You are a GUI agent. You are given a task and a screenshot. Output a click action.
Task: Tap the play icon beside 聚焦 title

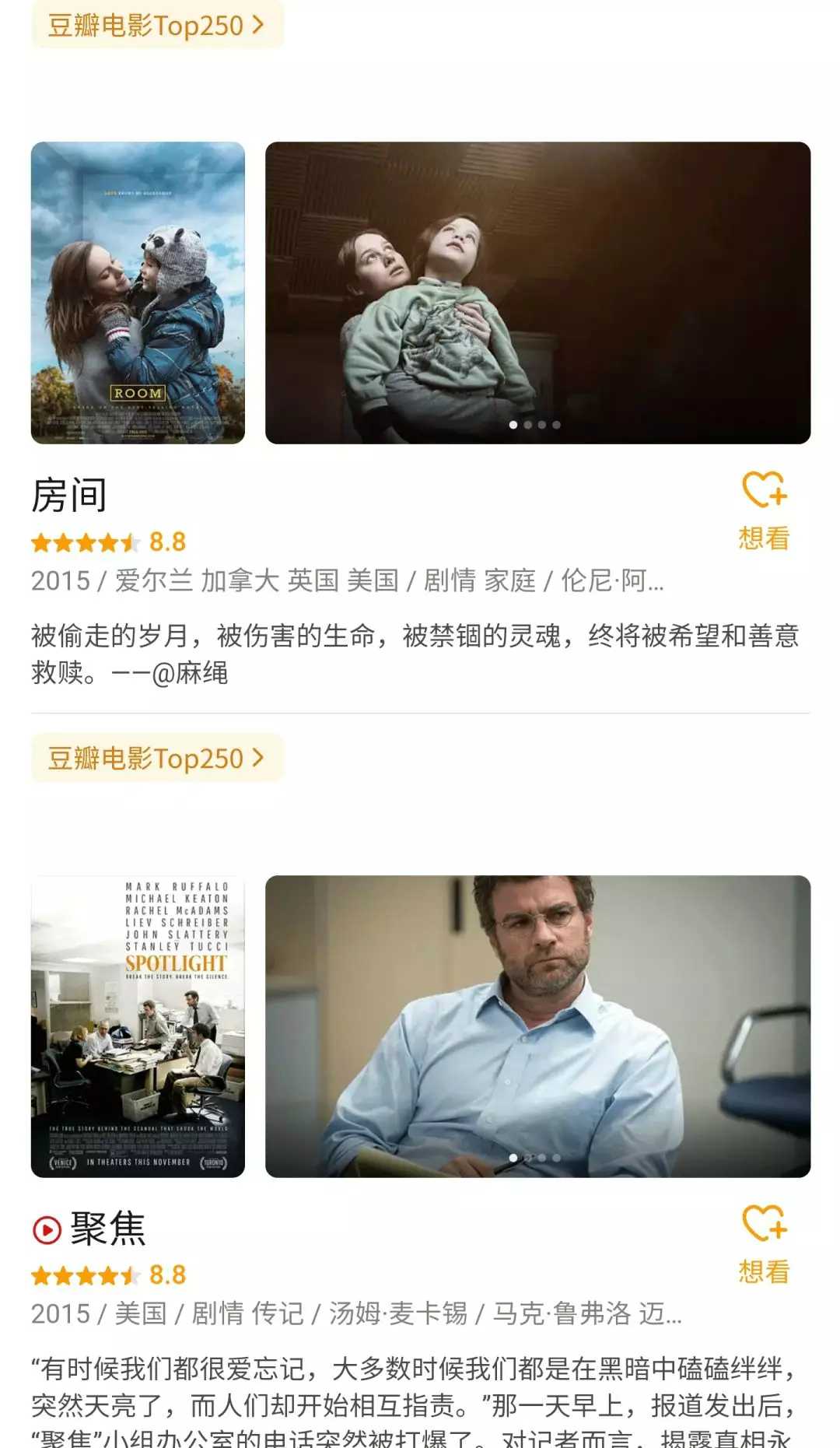click(x=47, y=1230)
